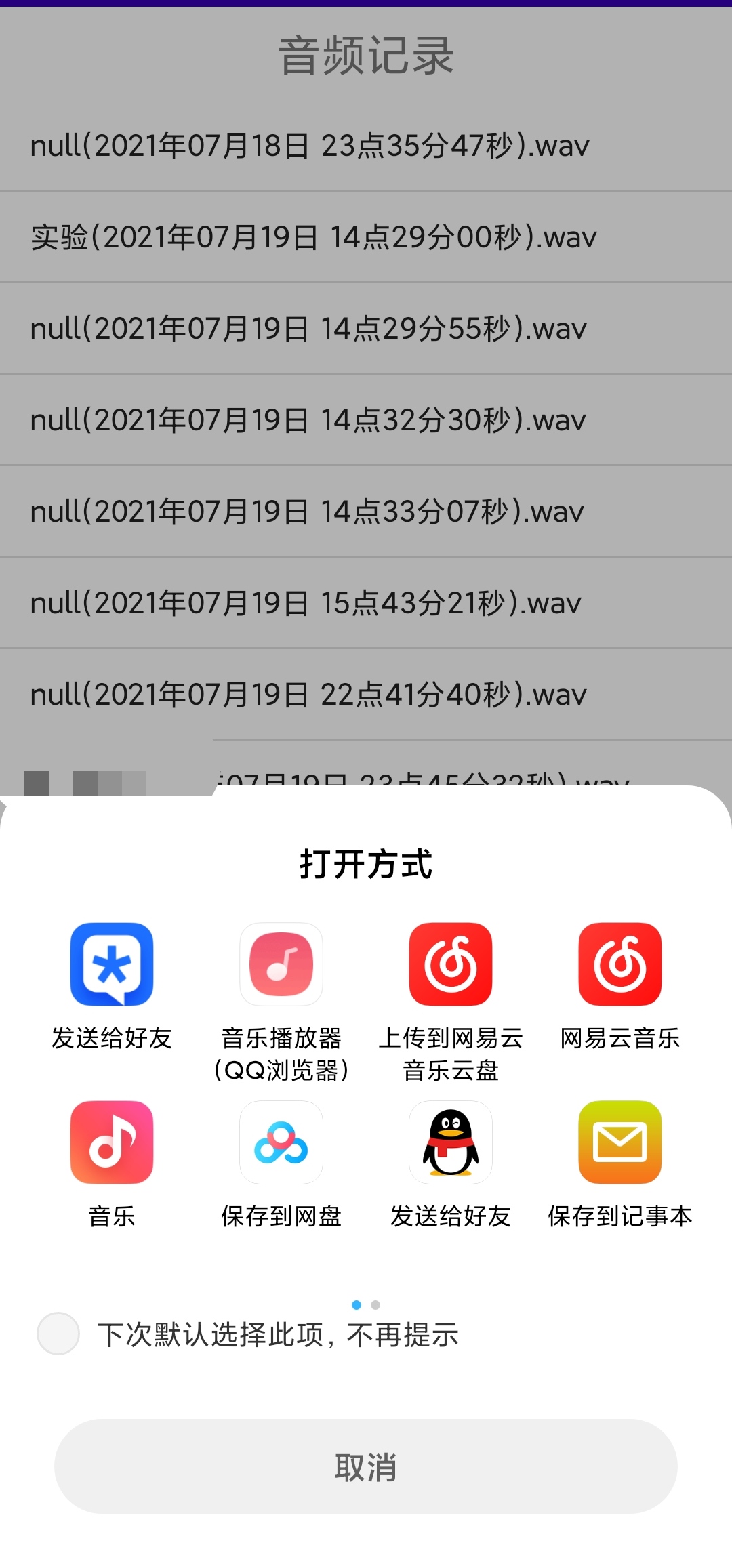The height and width of the screenshot is (1568, 732).
Task: Open the file with 网易云音乐
Action: coord(620,965)
